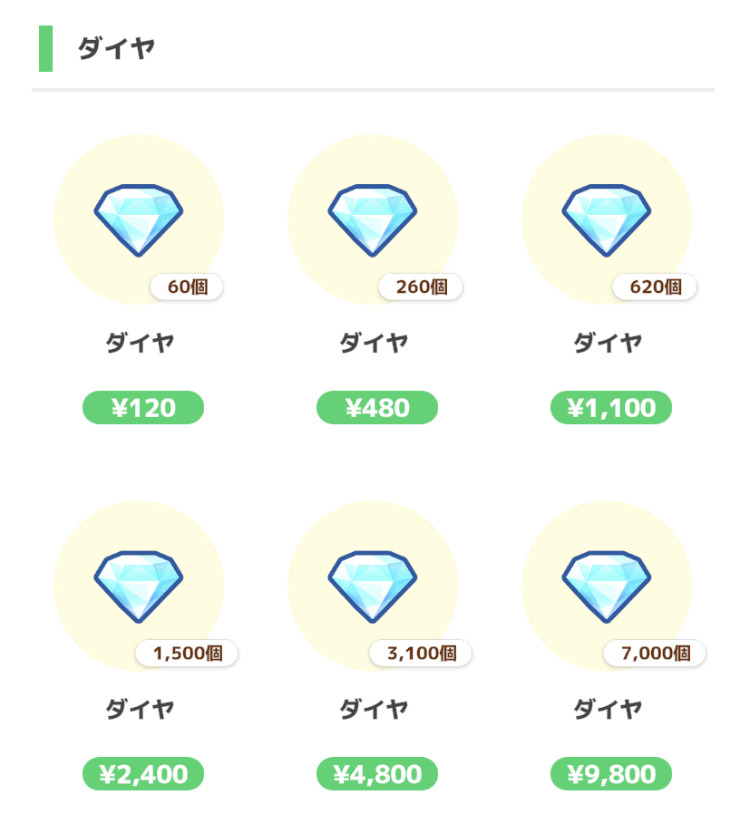Select the ¥1,100 price button
This screenshot has height=816, width=750.
(611, 408)
